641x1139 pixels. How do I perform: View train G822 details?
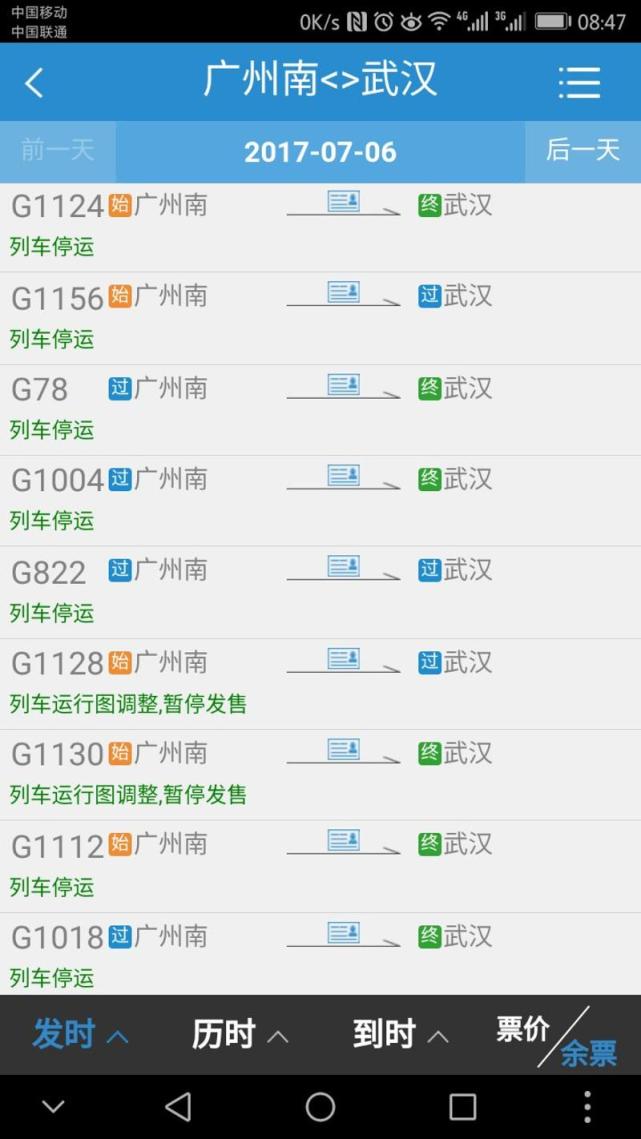pyautogui.click(x=320, y=591)
